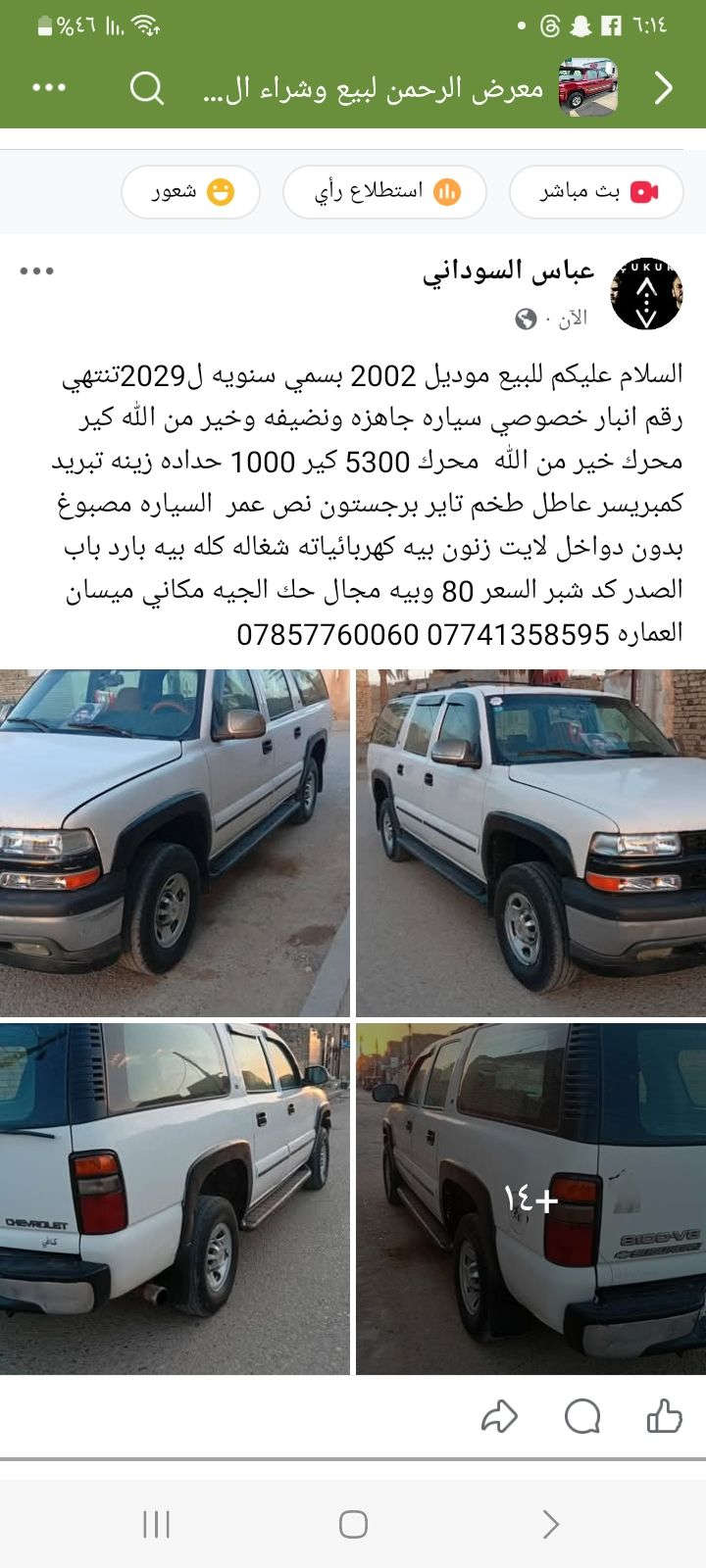Tap the system home button

point(353,1524)
